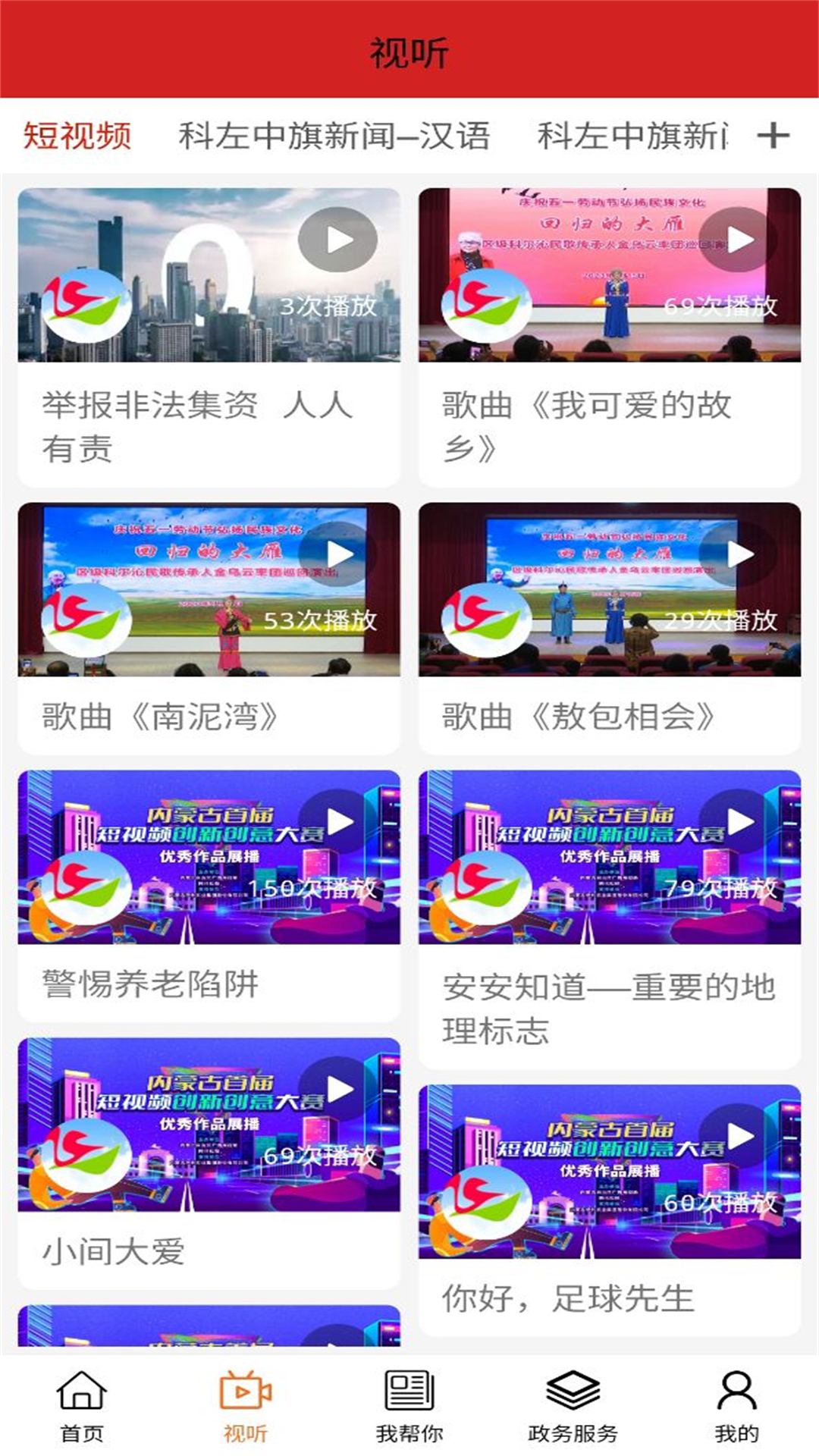Go to the 首页 home tab
The width and height of the screenshot is (819, 1456).
[x=82, y=1407]
